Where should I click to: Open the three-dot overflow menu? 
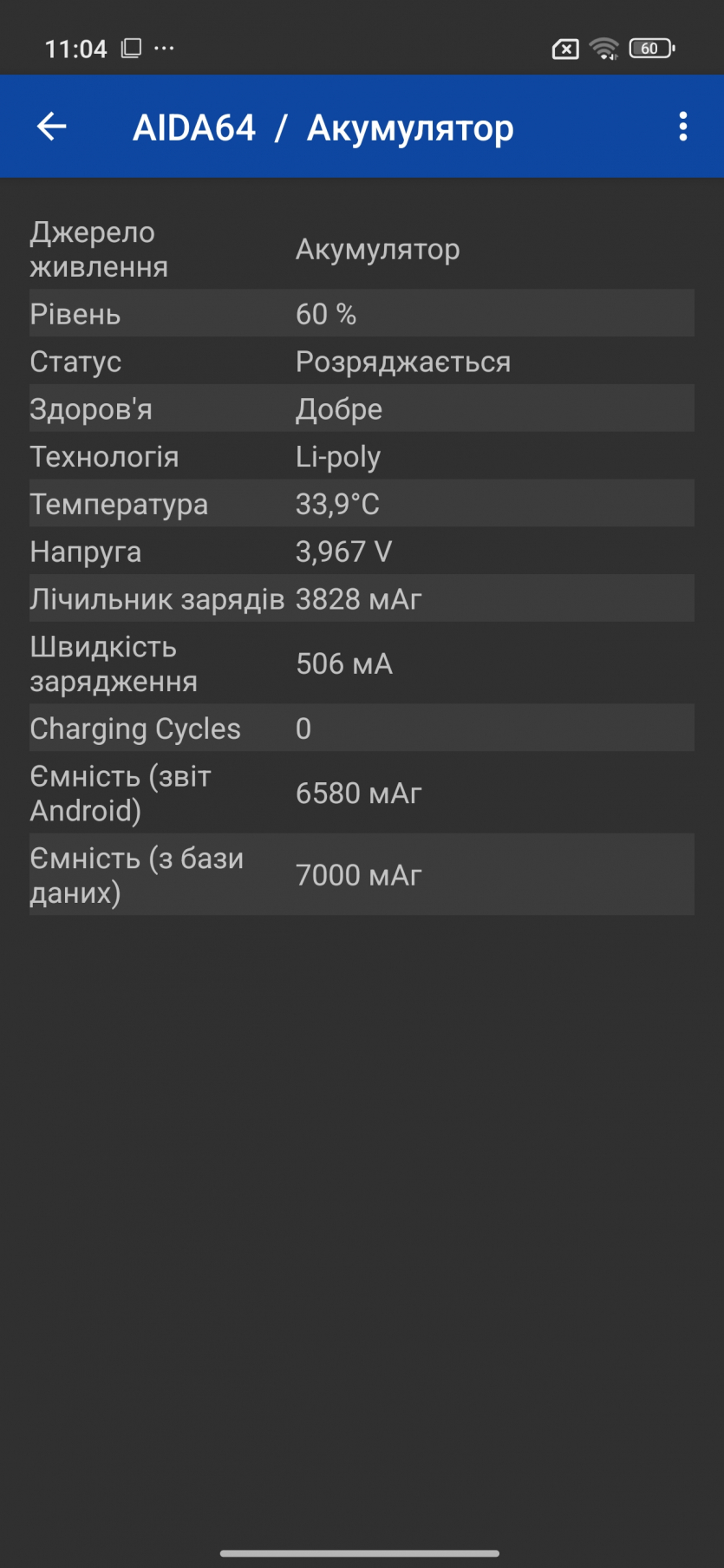coord(682,127)
